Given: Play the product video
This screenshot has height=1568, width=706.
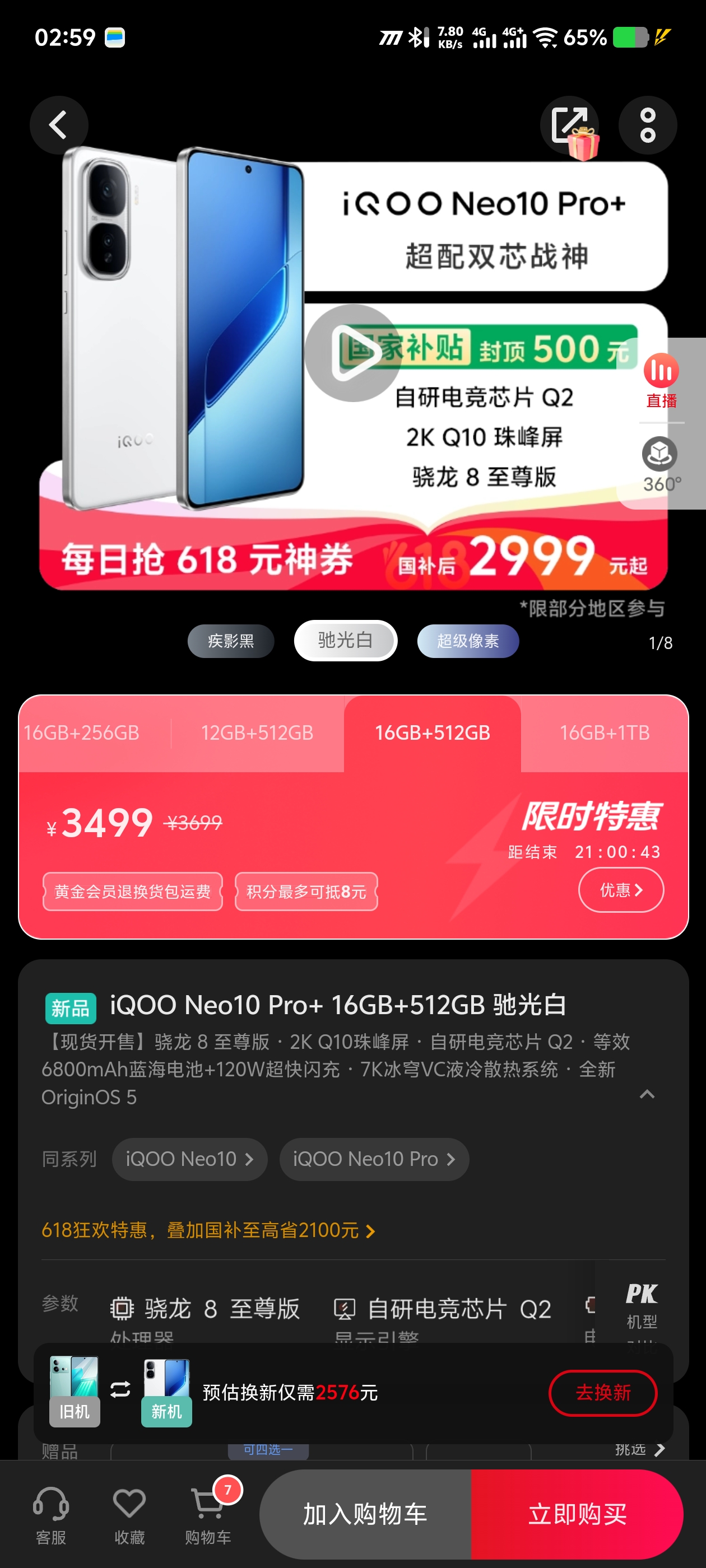Looking at the screenshot, I should [x=352, y=353].
